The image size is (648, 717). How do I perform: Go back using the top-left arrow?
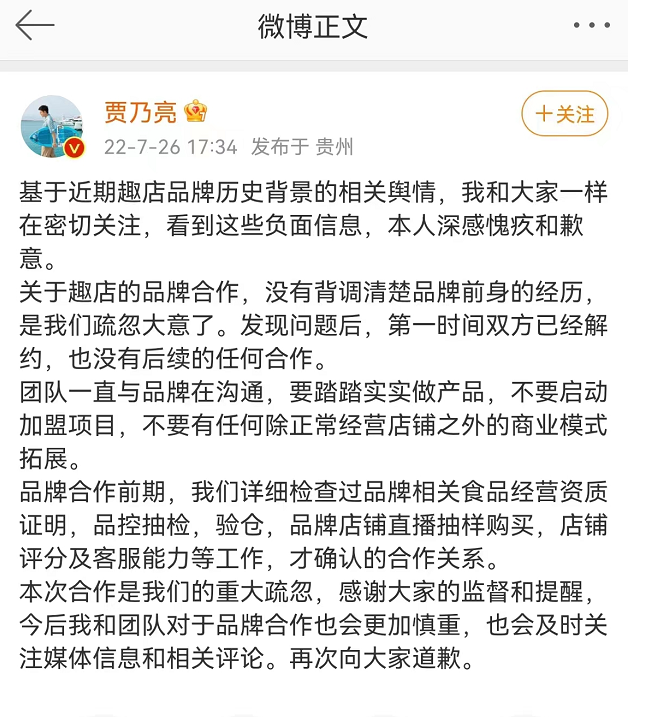point(35,25)
